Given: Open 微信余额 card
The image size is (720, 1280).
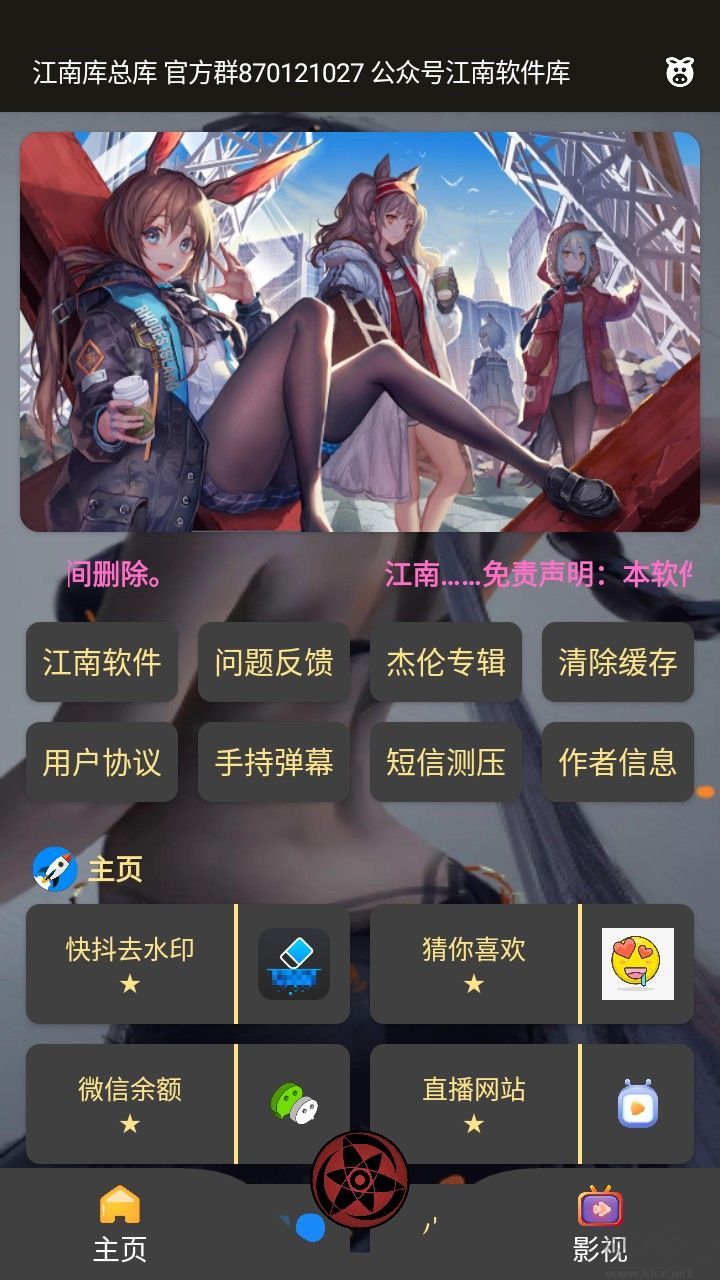Looking at the screenshot, I should point(188,1104).
